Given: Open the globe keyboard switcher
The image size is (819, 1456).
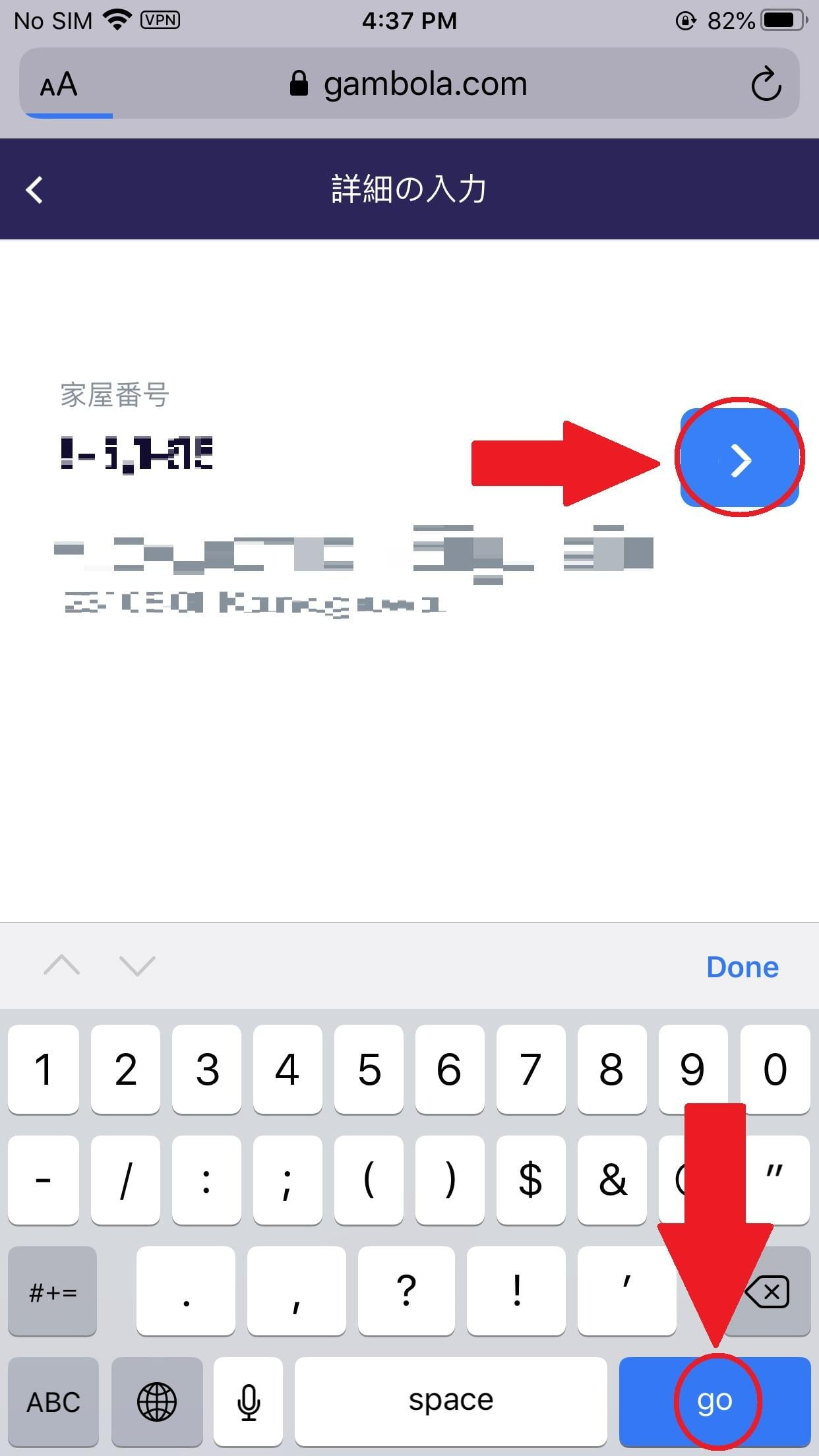Looking at the screenshot, I should tap(157, 1401).
